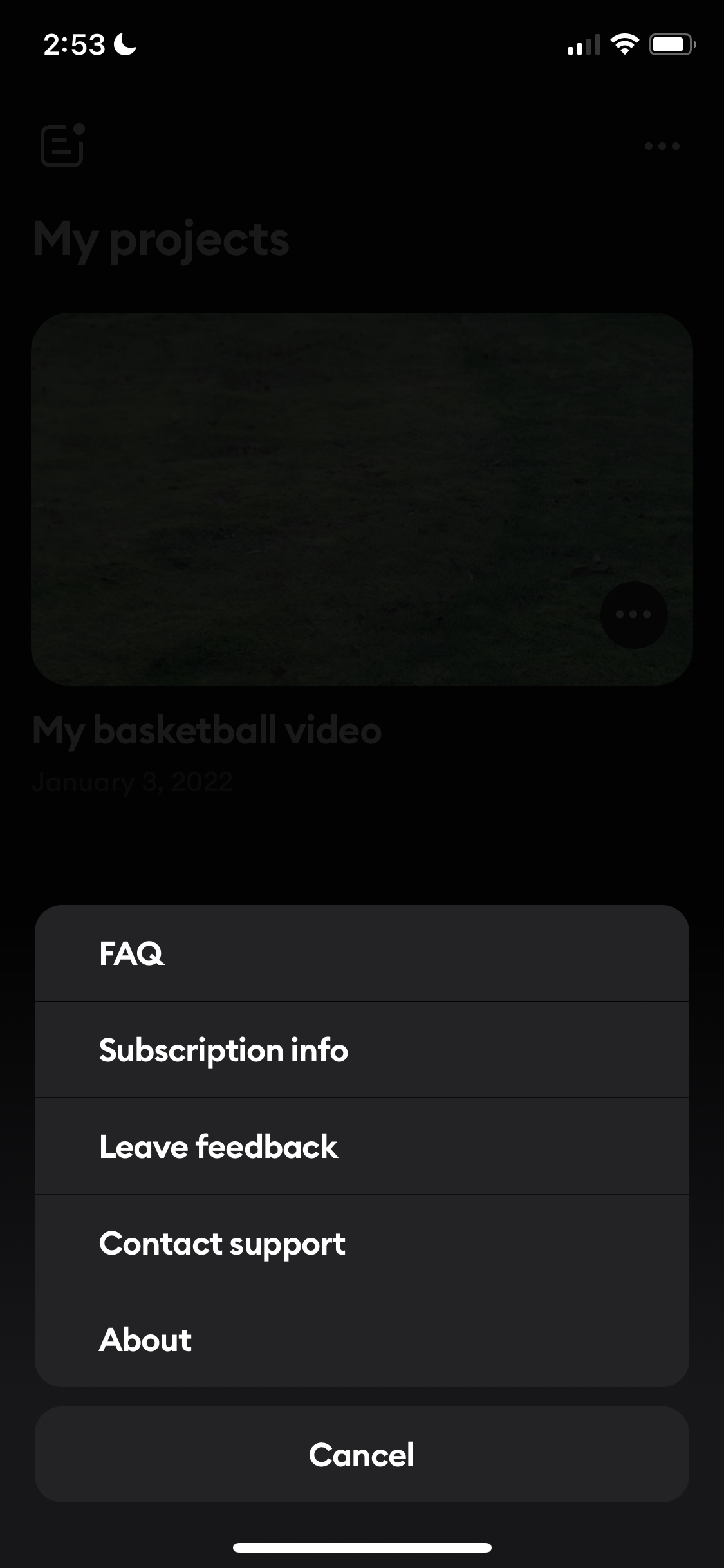Tap the home indicator bar at bottom
The image size is (724, 1568).
362,1547
